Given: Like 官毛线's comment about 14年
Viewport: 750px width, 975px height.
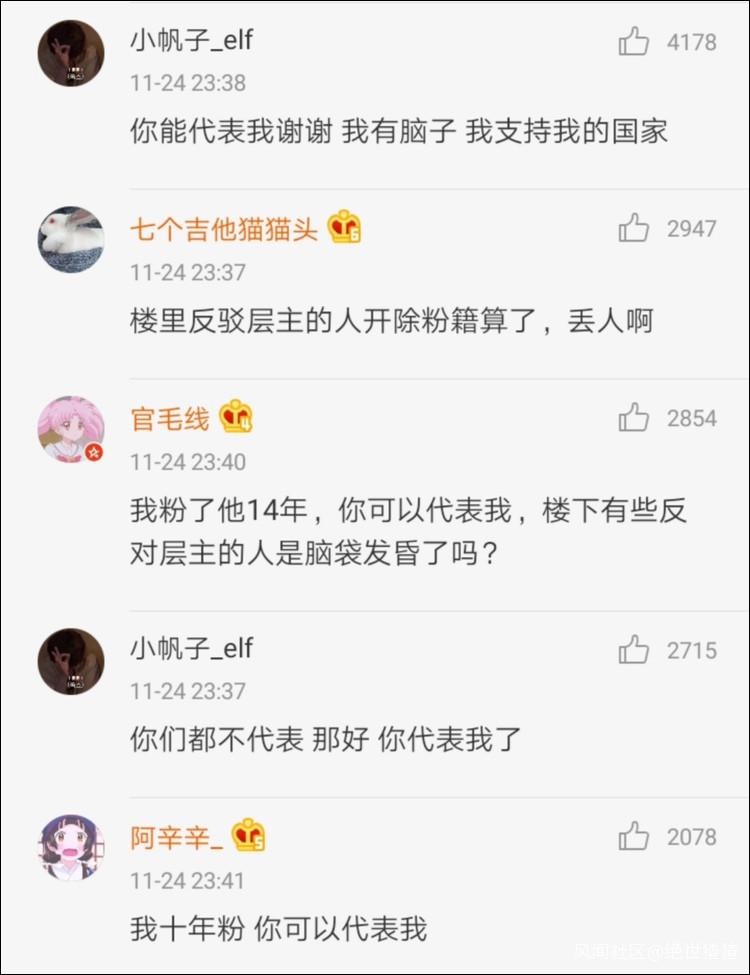Looking at the screenshot, I should [634, 418].
